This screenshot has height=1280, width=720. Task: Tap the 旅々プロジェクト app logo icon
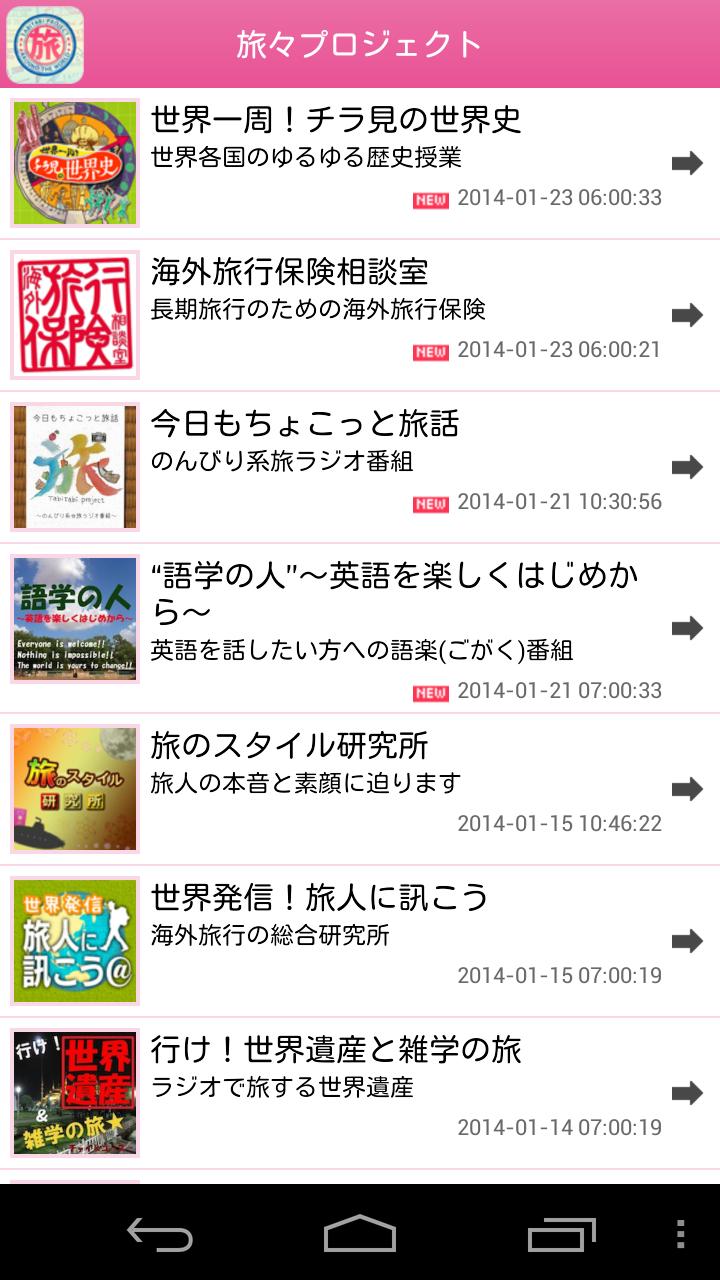42,43
